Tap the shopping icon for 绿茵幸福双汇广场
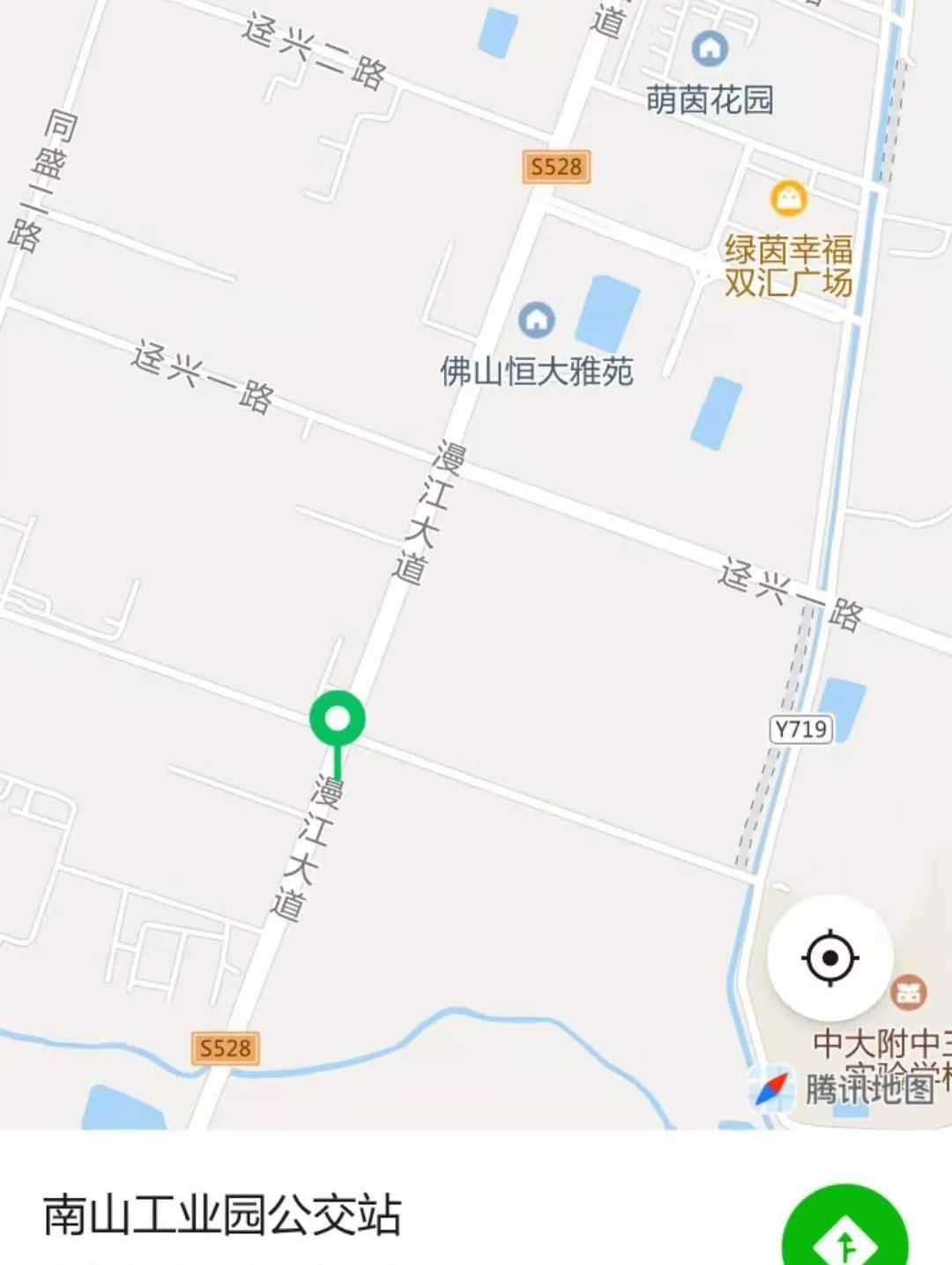Screen dimensions: 952x1265 point(789,198)
